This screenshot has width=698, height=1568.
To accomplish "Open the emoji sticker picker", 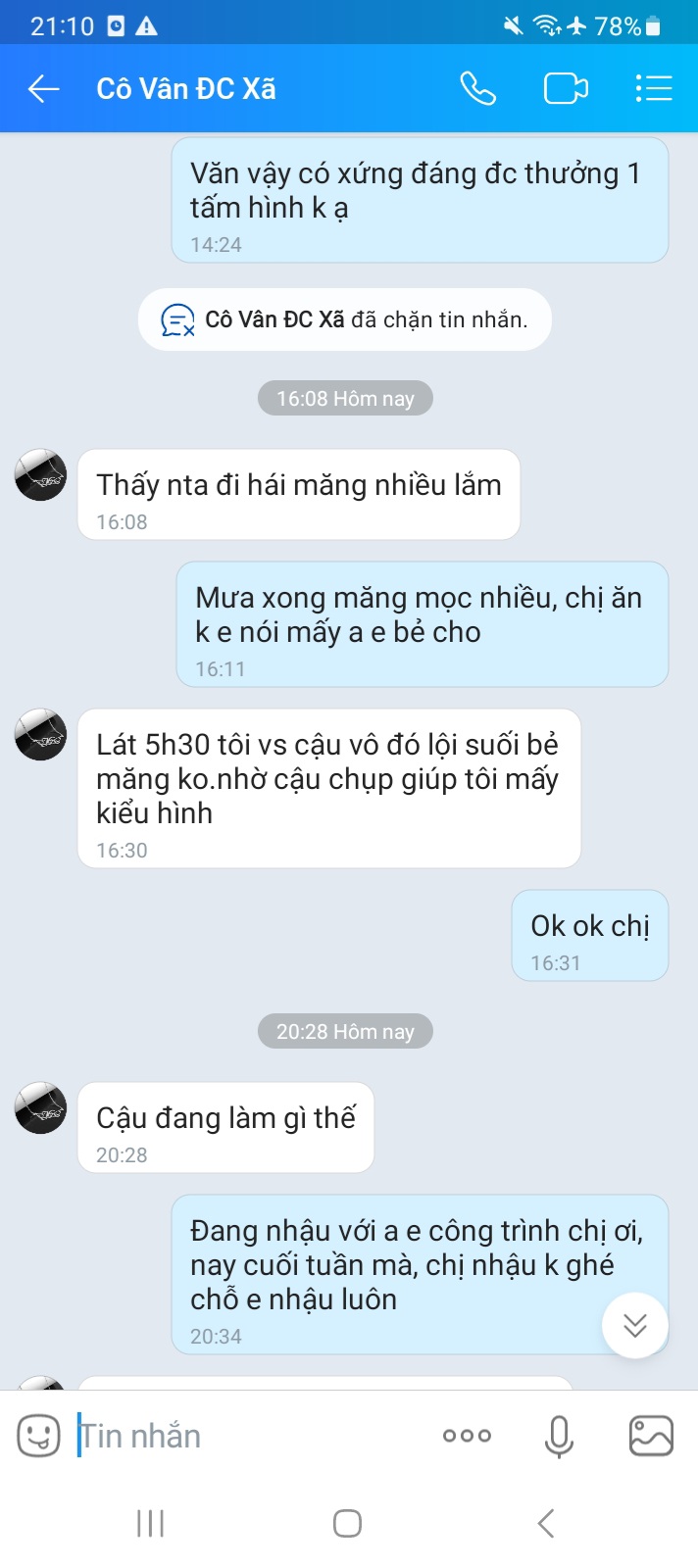I will pos(39,1437).
